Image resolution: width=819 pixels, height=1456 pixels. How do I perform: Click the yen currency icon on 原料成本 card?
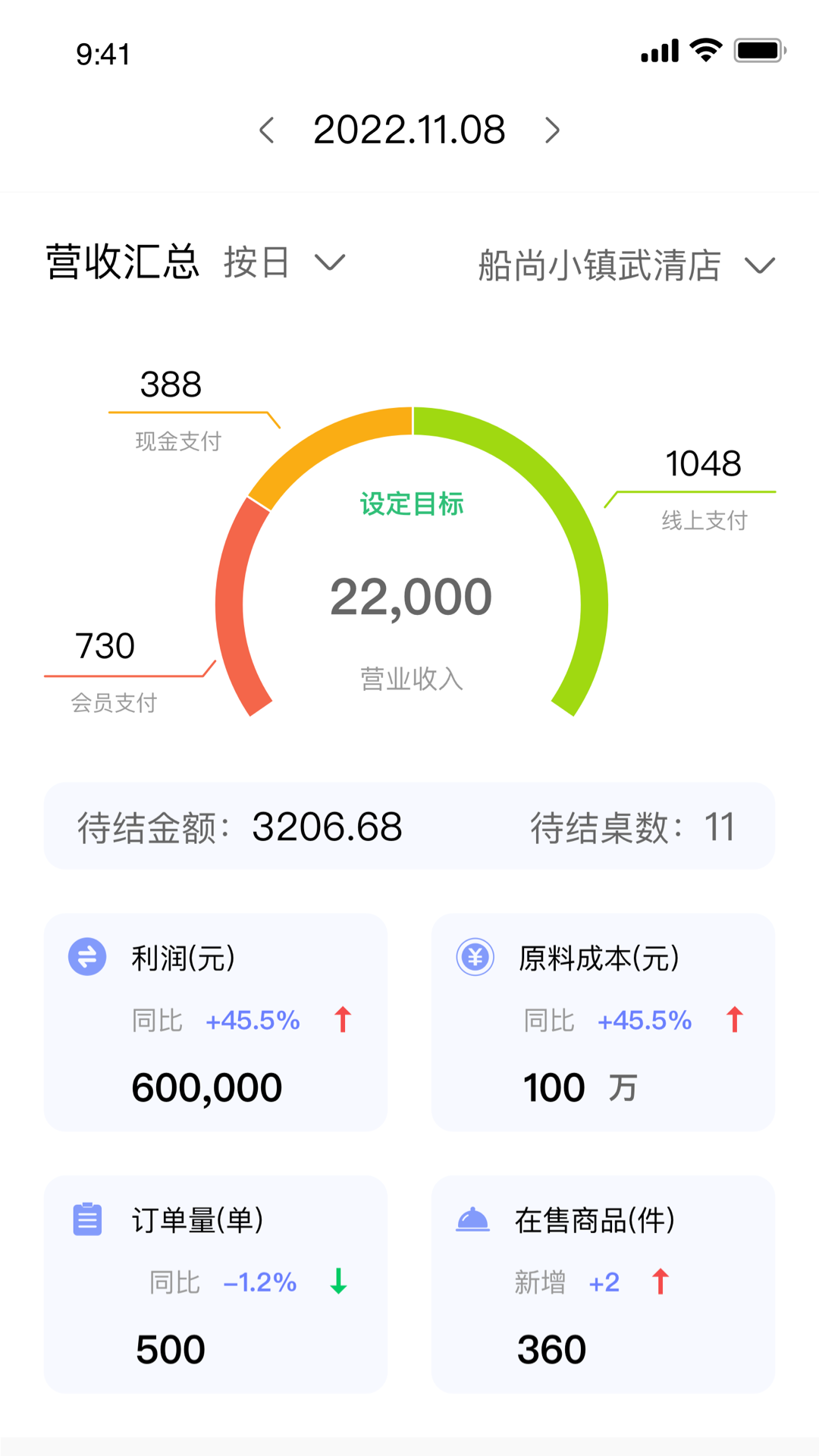pyautogui.click(x=474, y=957)
